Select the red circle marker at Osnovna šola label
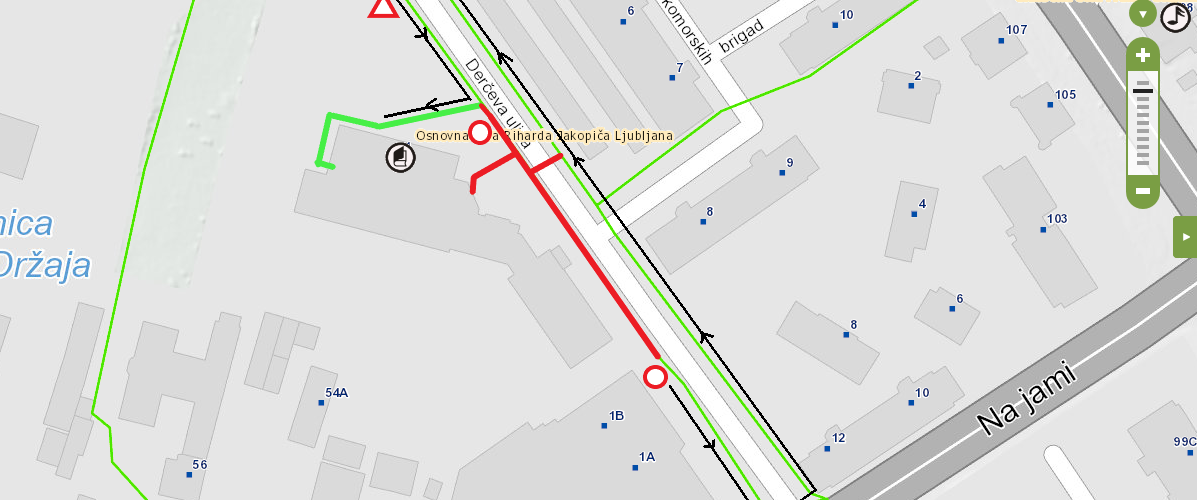The image size is (1197, 500). [480, 133]
